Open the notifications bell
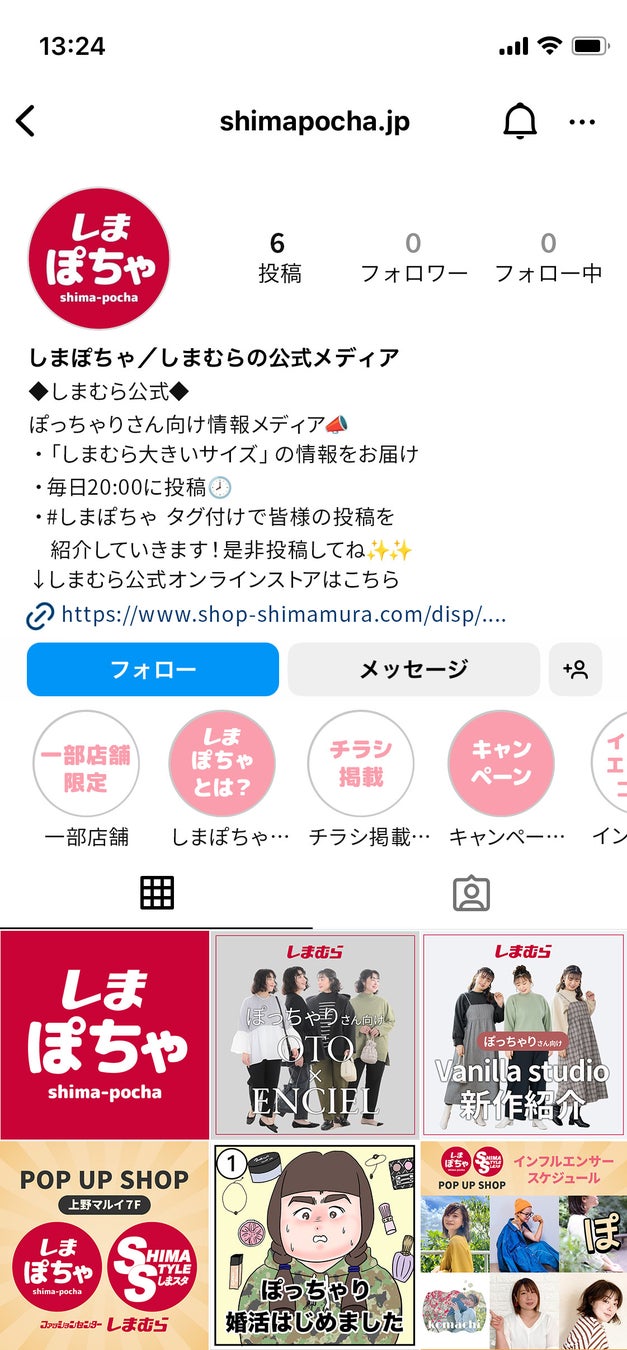 click(x=519, y=122)
